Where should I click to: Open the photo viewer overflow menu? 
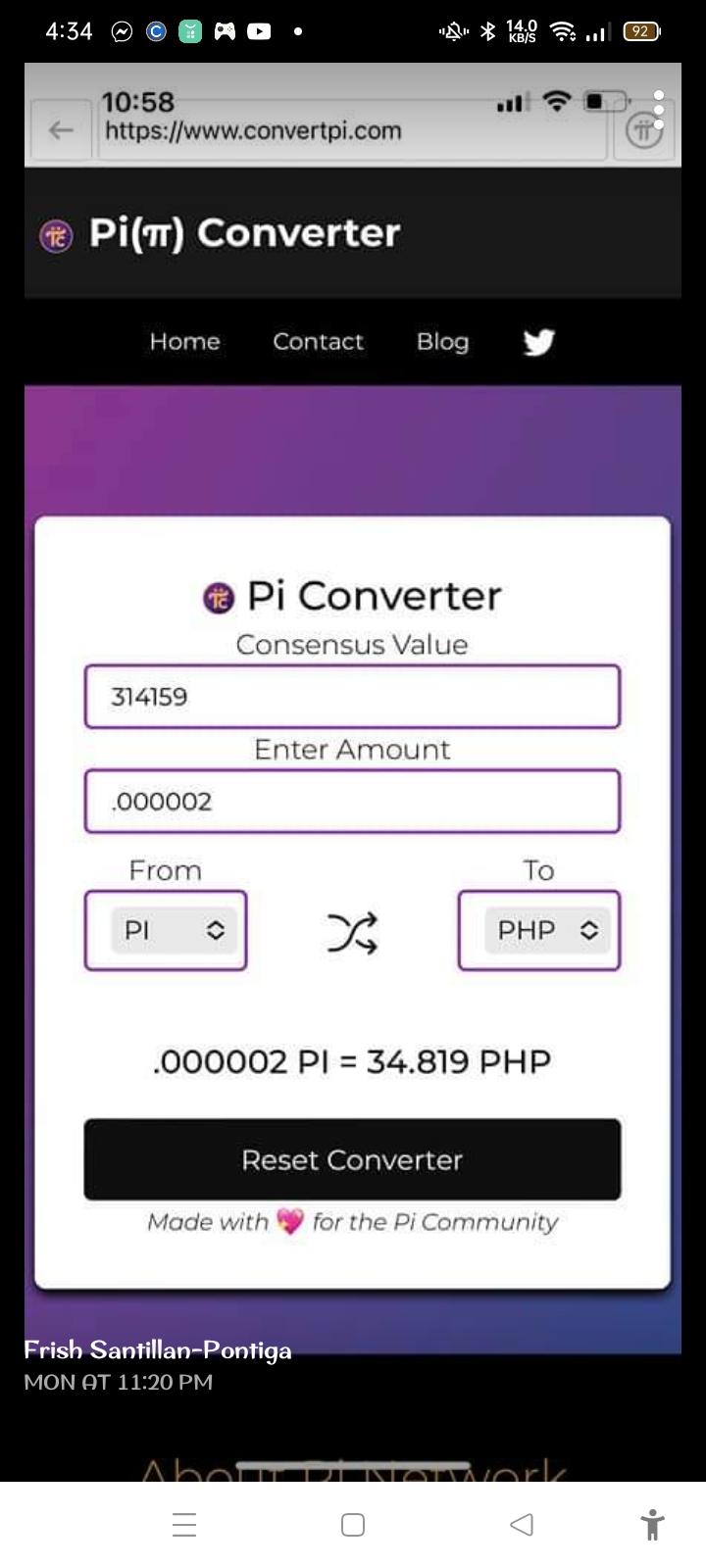(x=659, y=110)
